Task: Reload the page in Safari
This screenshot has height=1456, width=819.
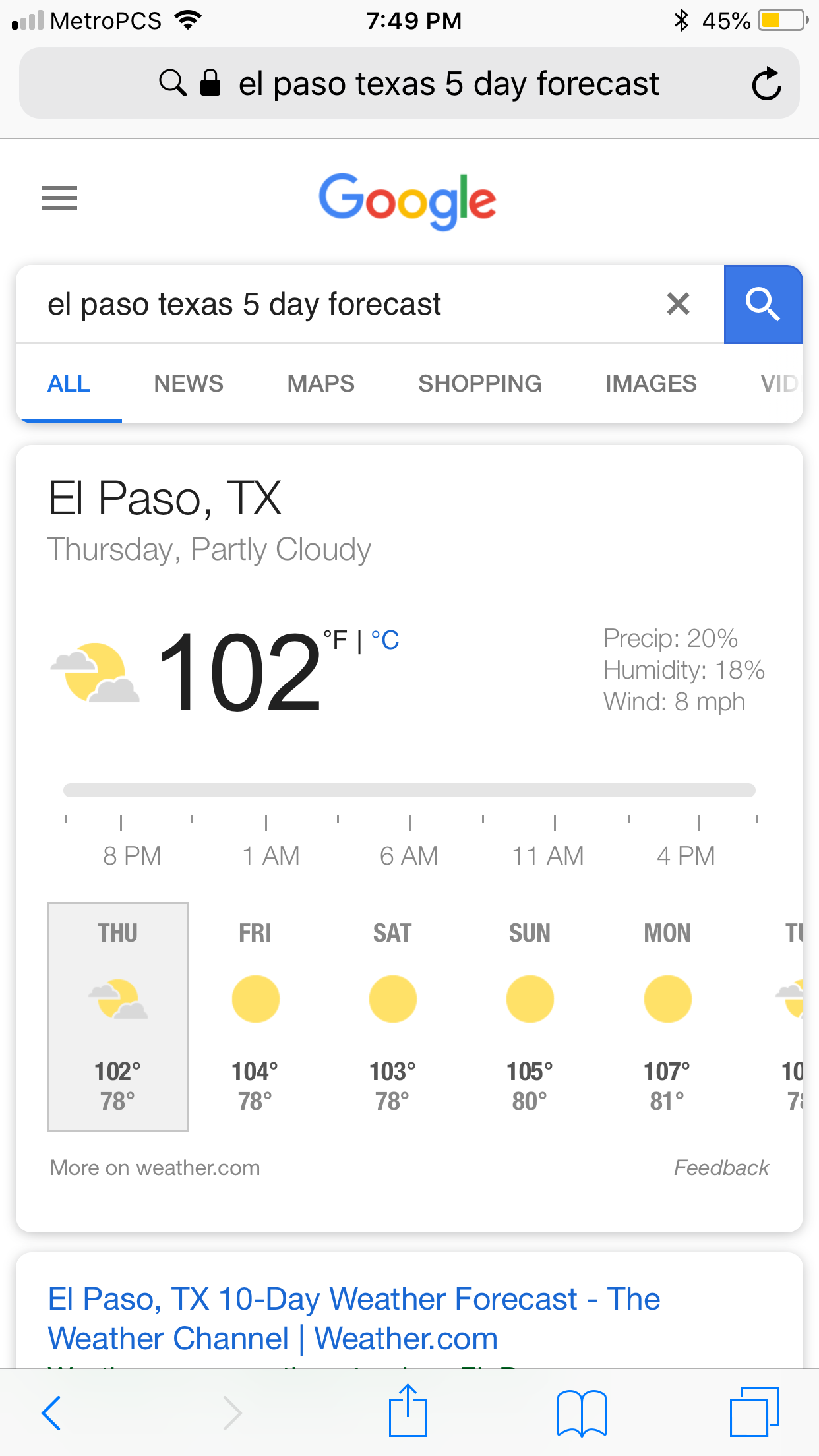Action: pos(766,84)
